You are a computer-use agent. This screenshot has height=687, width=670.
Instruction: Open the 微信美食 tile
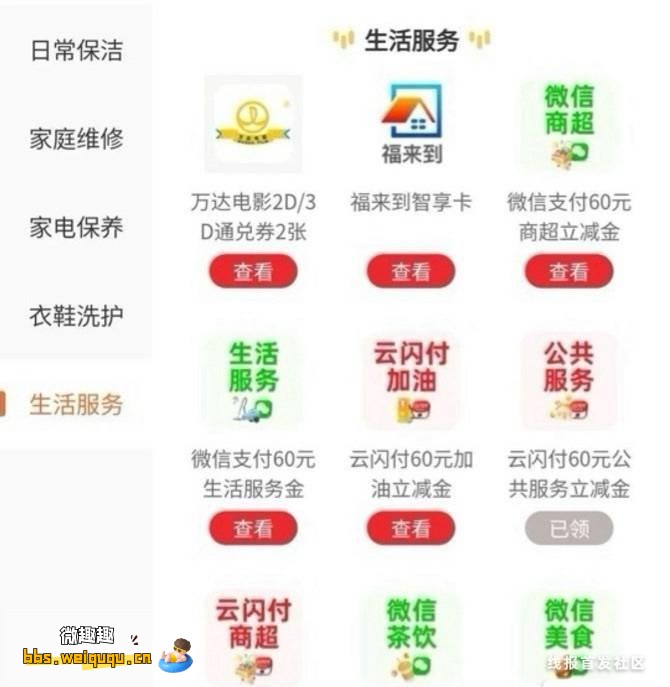point(568,630)
